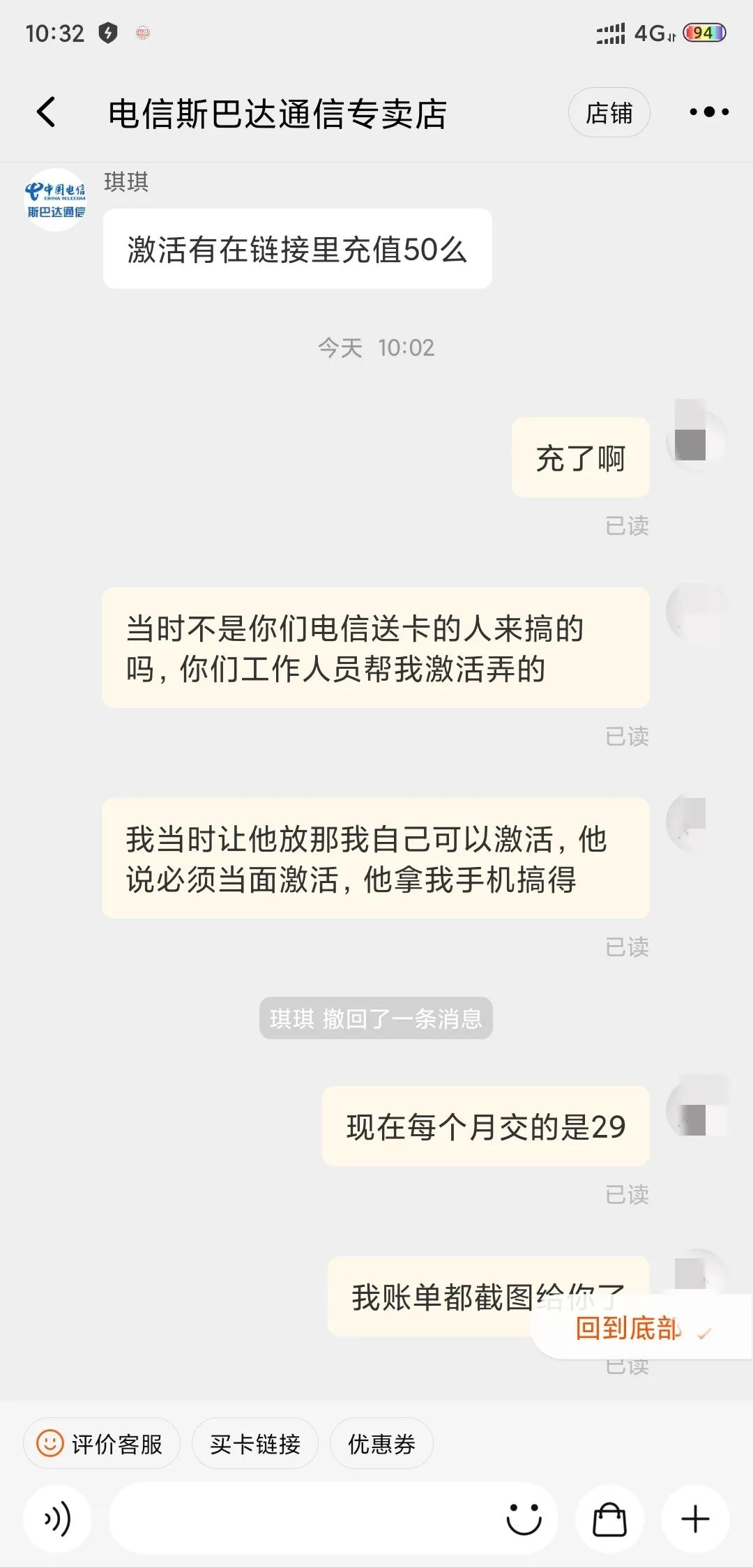Tap the back arrow at top left

[x=47, y=112]
